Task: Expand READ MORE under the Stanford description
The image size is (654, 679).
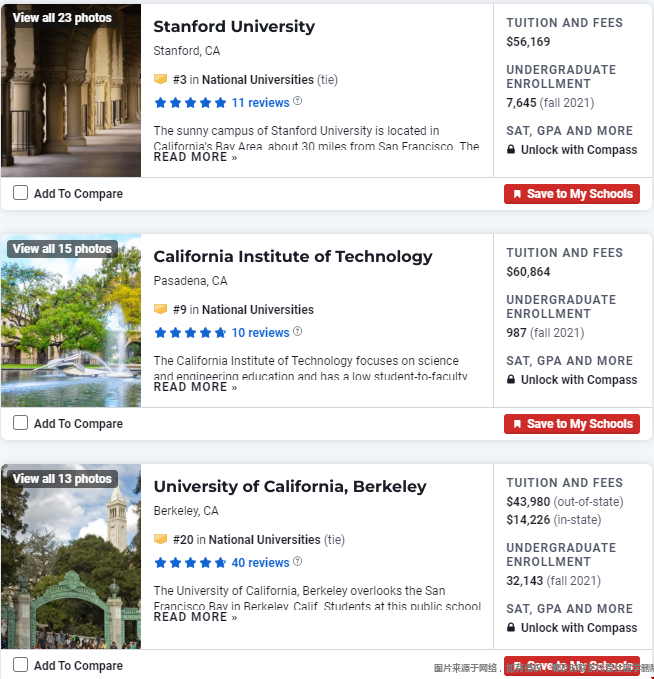Action: (x=195, y=157)
